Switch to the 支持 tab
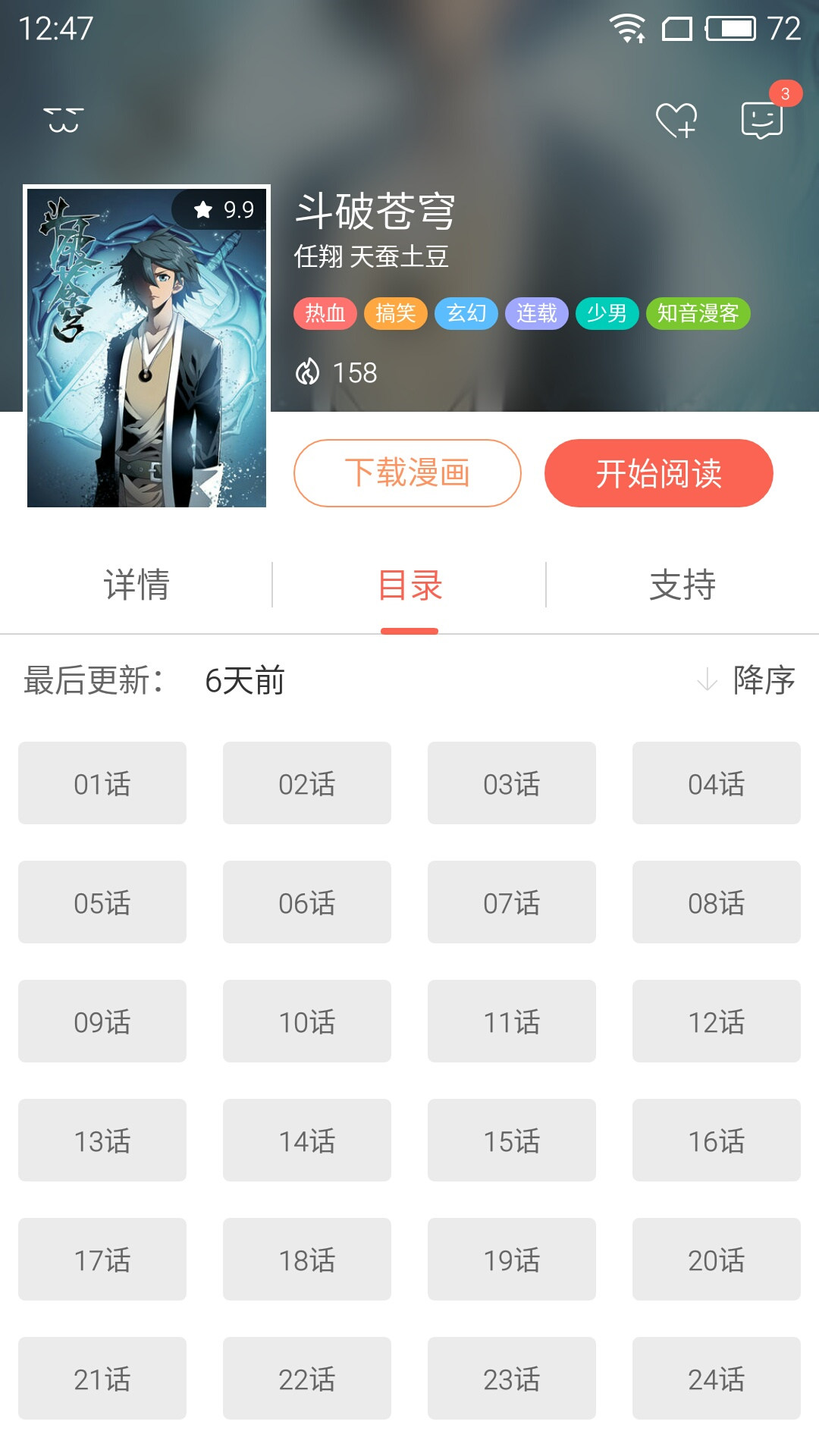Screen dimensions: 819x1456 pyautogui.click(x=682, y=584)
